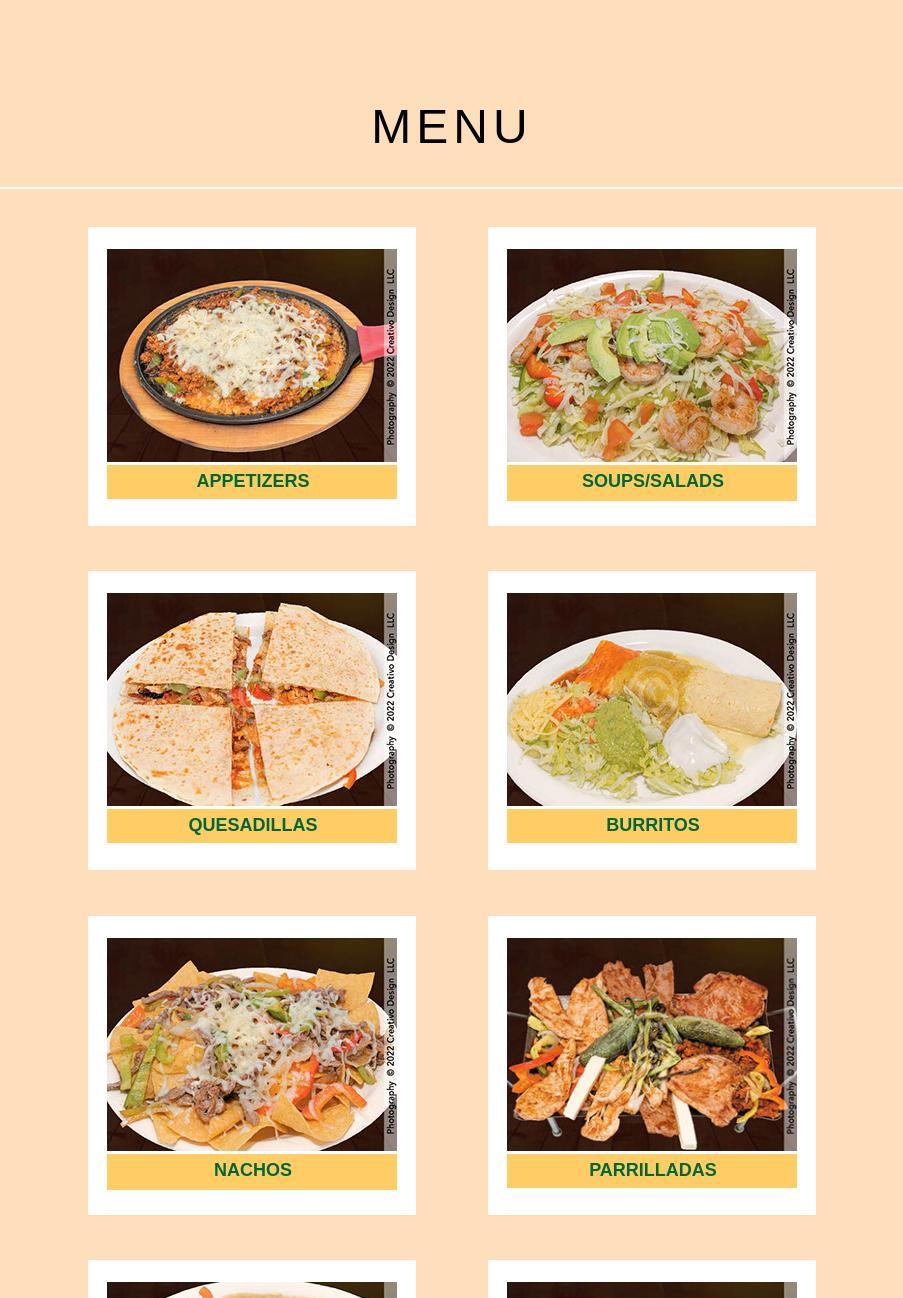Open the Appetizers menu category
Image resolution: width=903 pixels, height=1298 pixels.
click(252, 481)
